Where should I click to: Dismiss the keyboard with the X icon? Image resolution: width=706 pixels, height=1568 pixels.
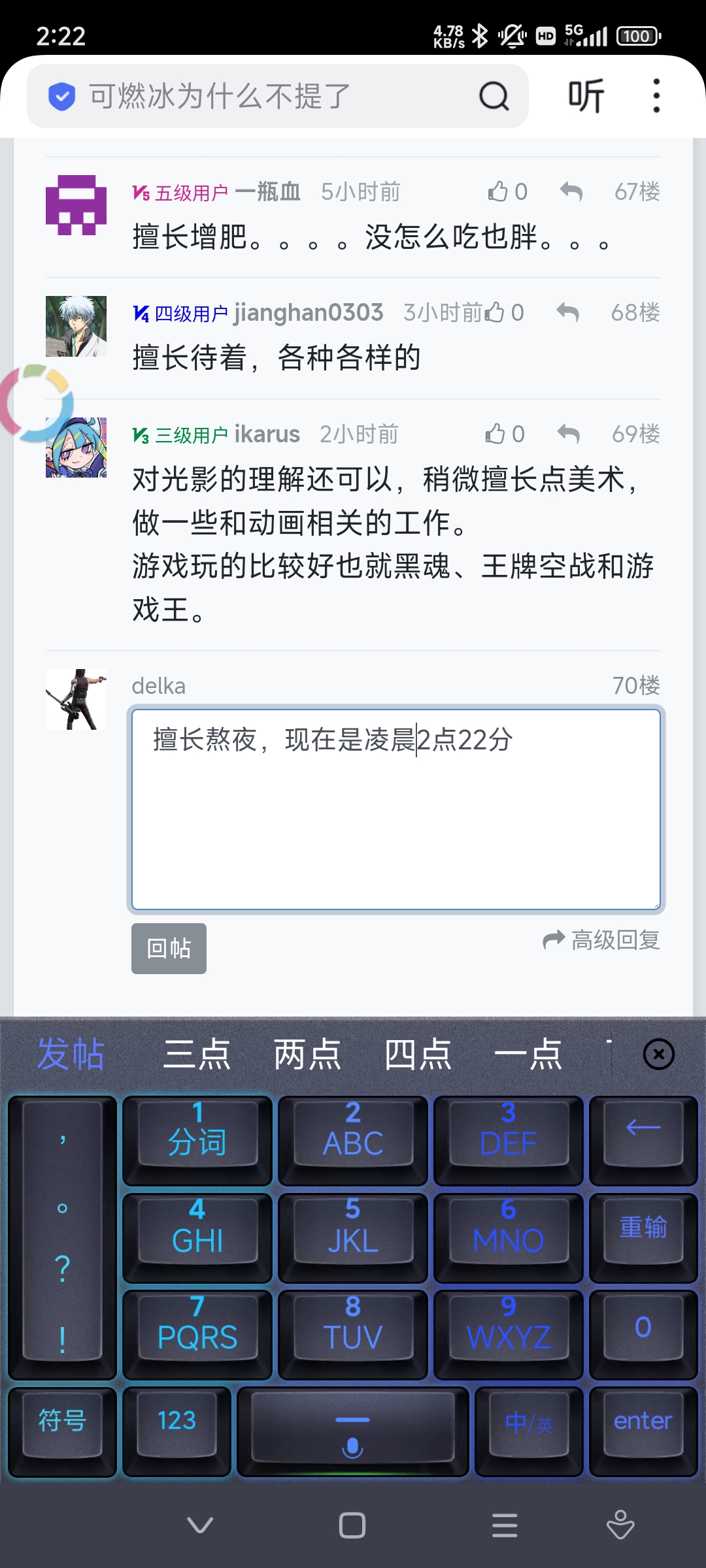(x=657, y=1054)
